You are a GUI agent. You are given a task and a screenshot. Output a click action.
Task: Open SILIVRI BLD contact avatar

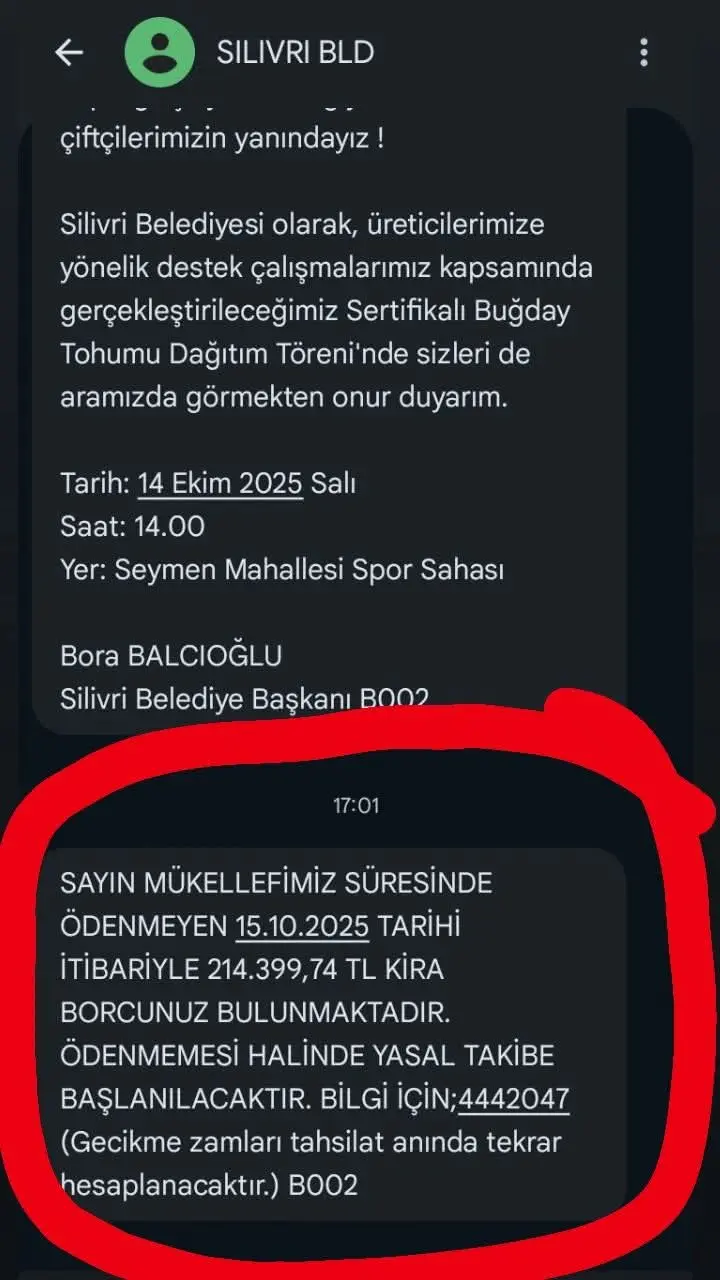point(159,53)
